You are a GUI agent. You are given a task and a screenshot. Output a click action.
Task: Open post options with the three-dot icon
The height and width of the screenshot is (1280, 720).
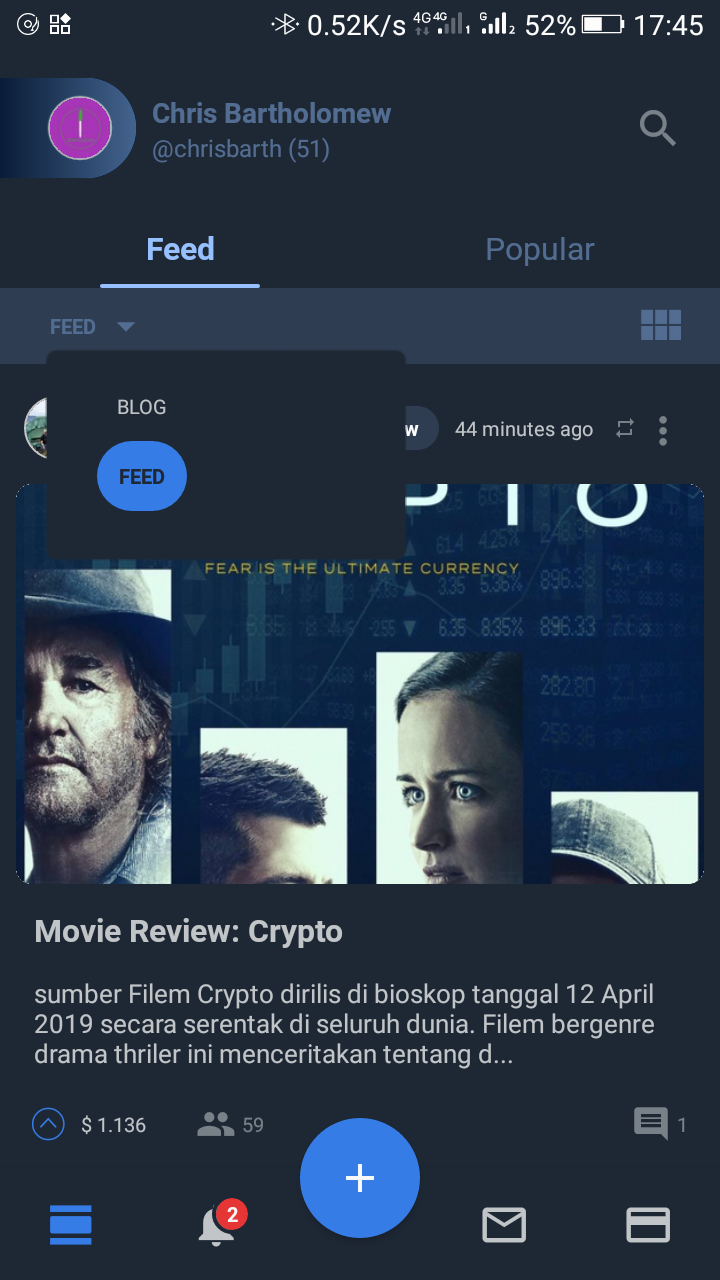662,429
